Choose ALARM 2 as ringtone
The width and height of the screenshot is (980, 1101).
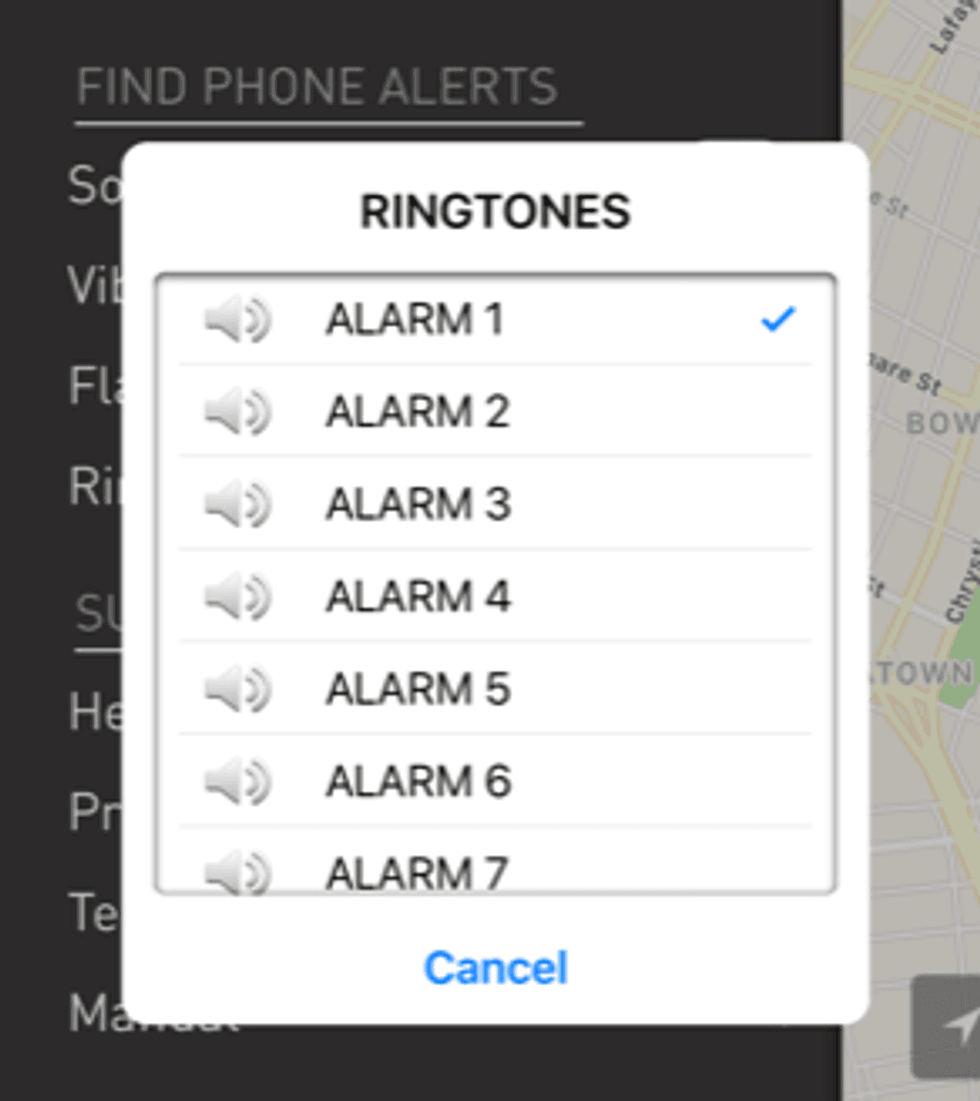[x=417, y=412]
